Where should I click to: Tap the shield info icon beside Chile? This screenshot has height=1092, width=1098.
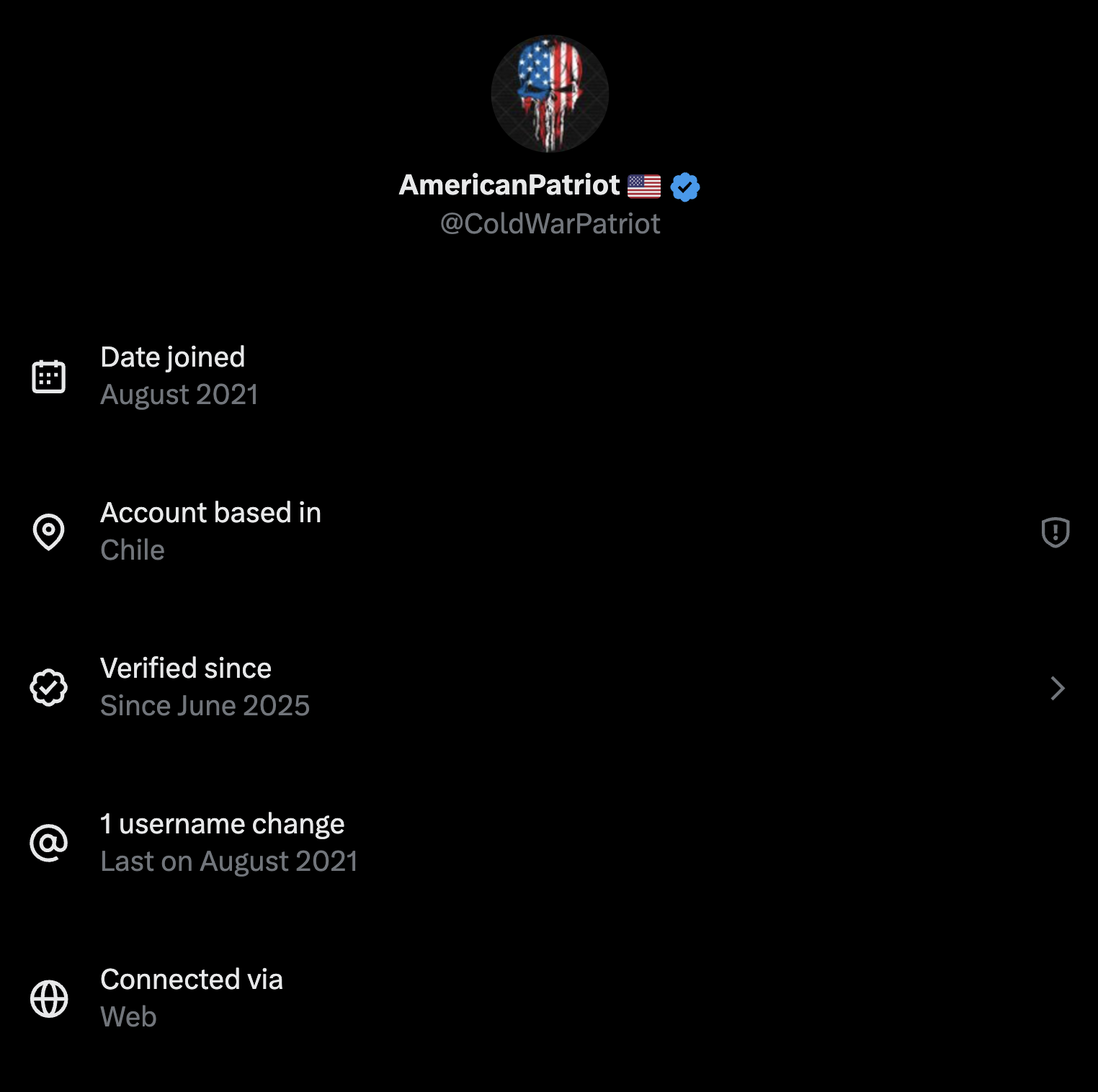point(1055,532)
